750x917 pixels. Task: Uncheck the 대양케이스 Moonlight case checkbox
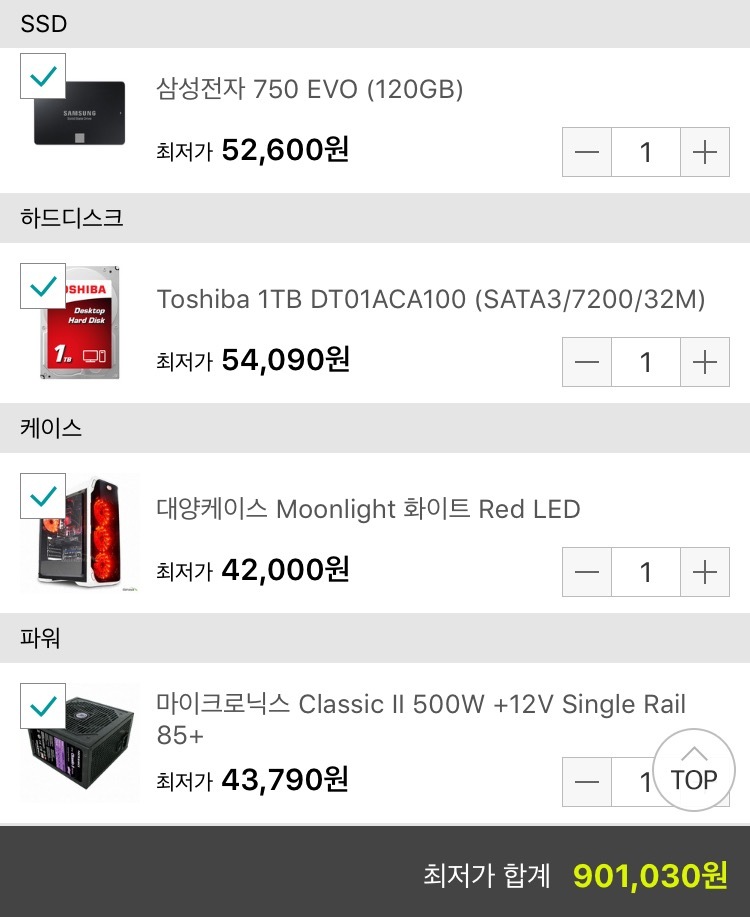pos(43,496)
